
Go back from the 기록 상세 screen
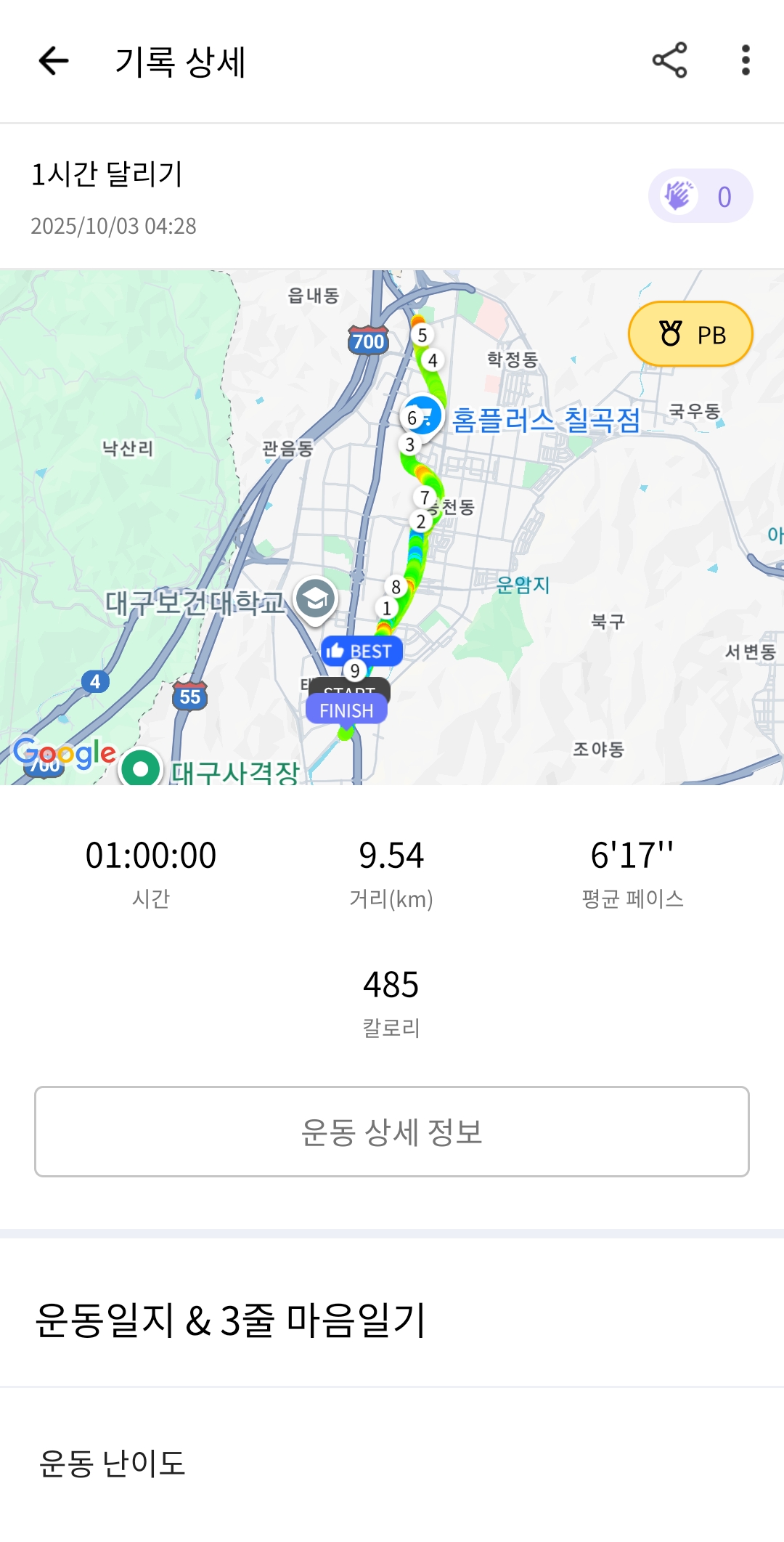click(54, 60)
